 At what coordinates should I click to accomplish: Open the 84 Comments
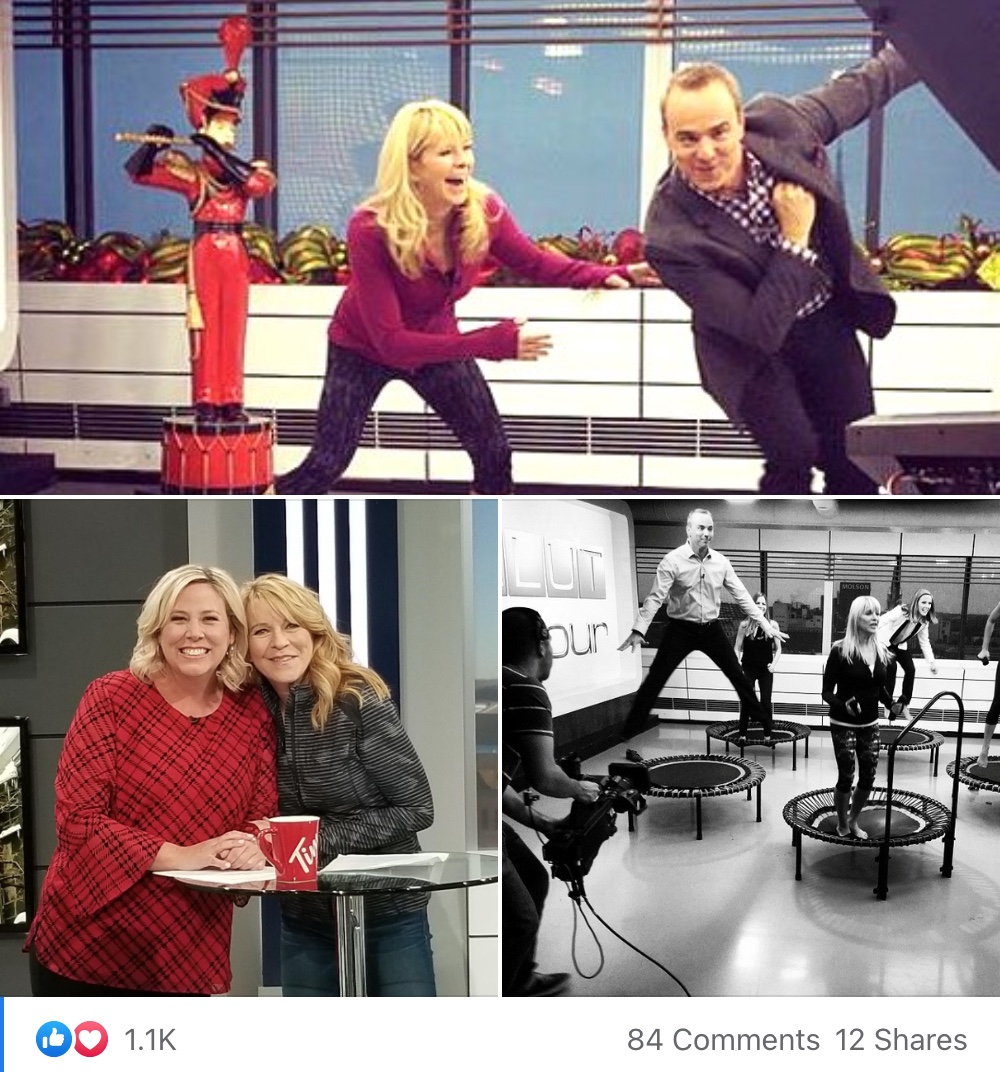point(723,1039)
